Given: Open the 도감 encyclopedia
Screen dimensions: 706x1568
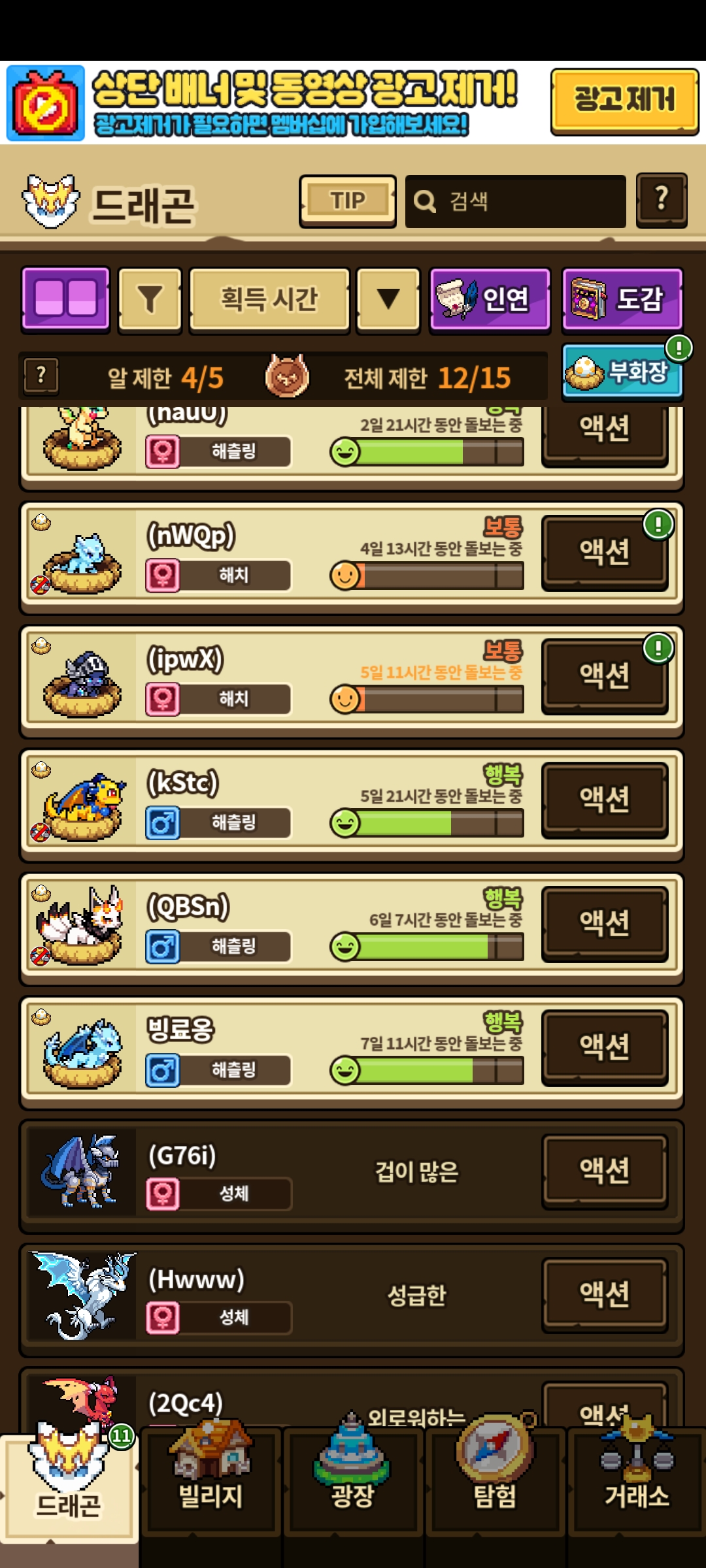Looking at the screenshot, I should (x=622, y=300).
